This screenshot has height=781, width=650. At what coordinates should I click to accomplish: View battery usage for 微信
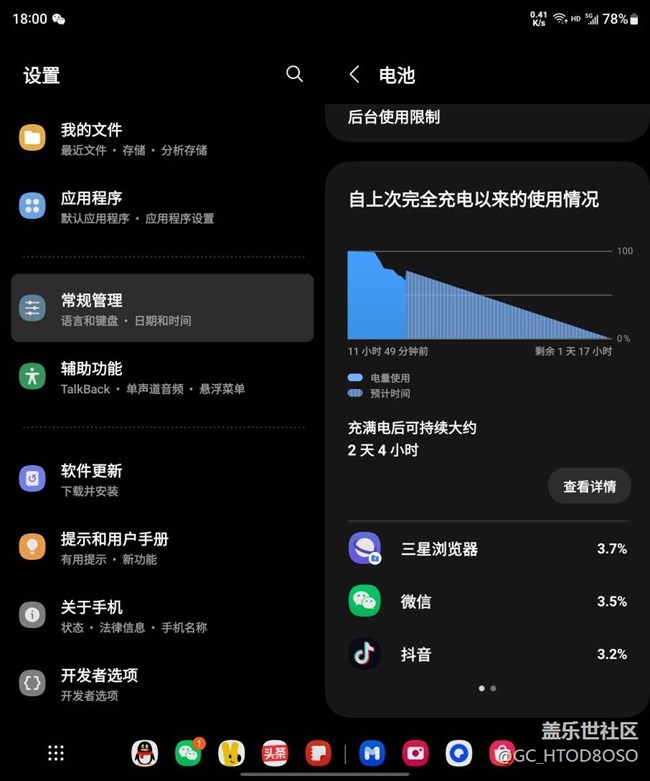click(488, 602)
